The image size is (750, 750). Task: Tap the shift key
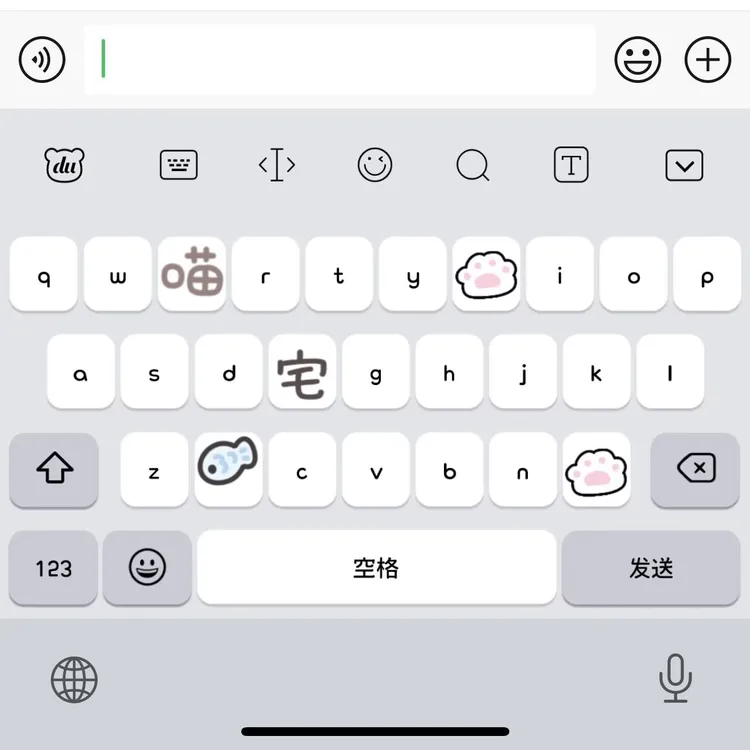54,469
